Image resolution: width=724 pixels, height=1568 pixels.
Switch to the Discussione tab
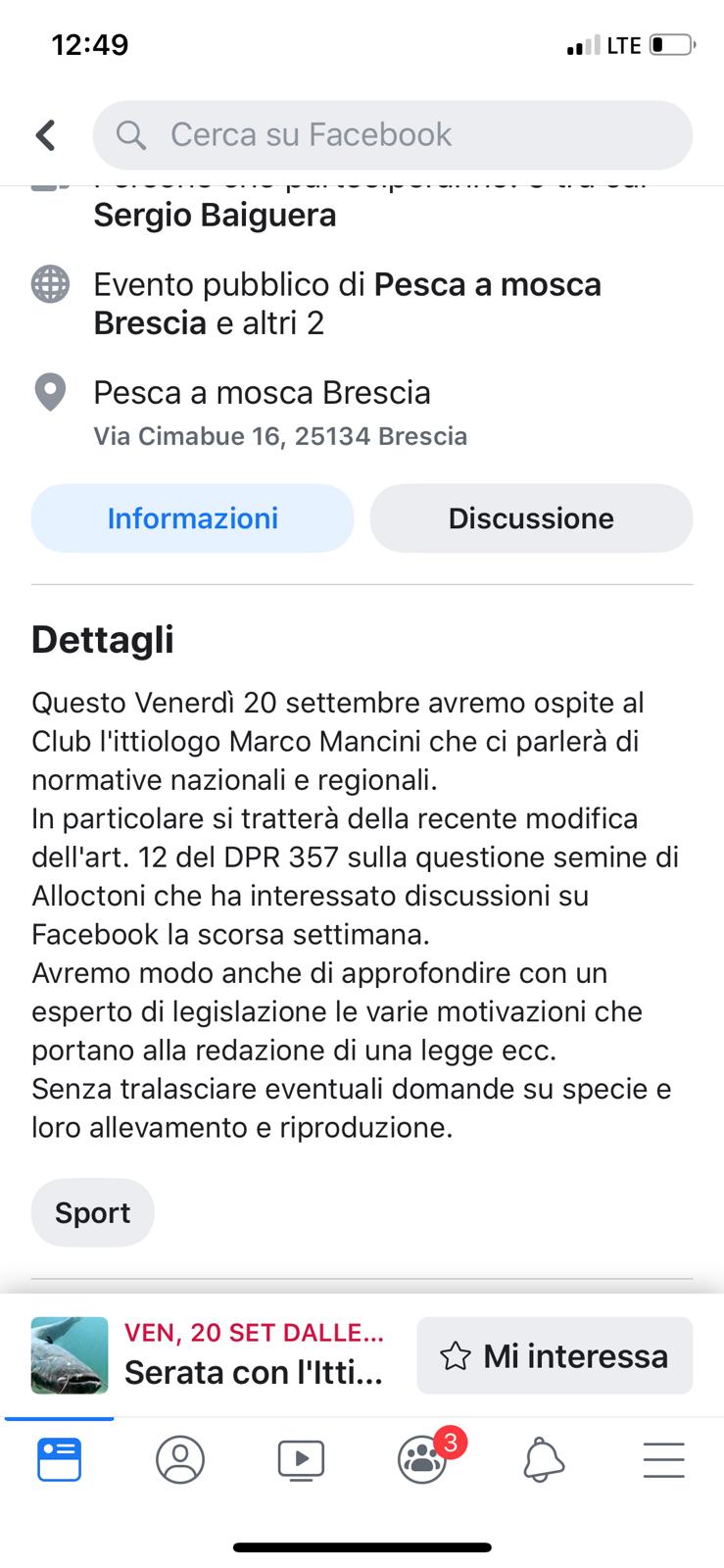(x=531, y=518)
